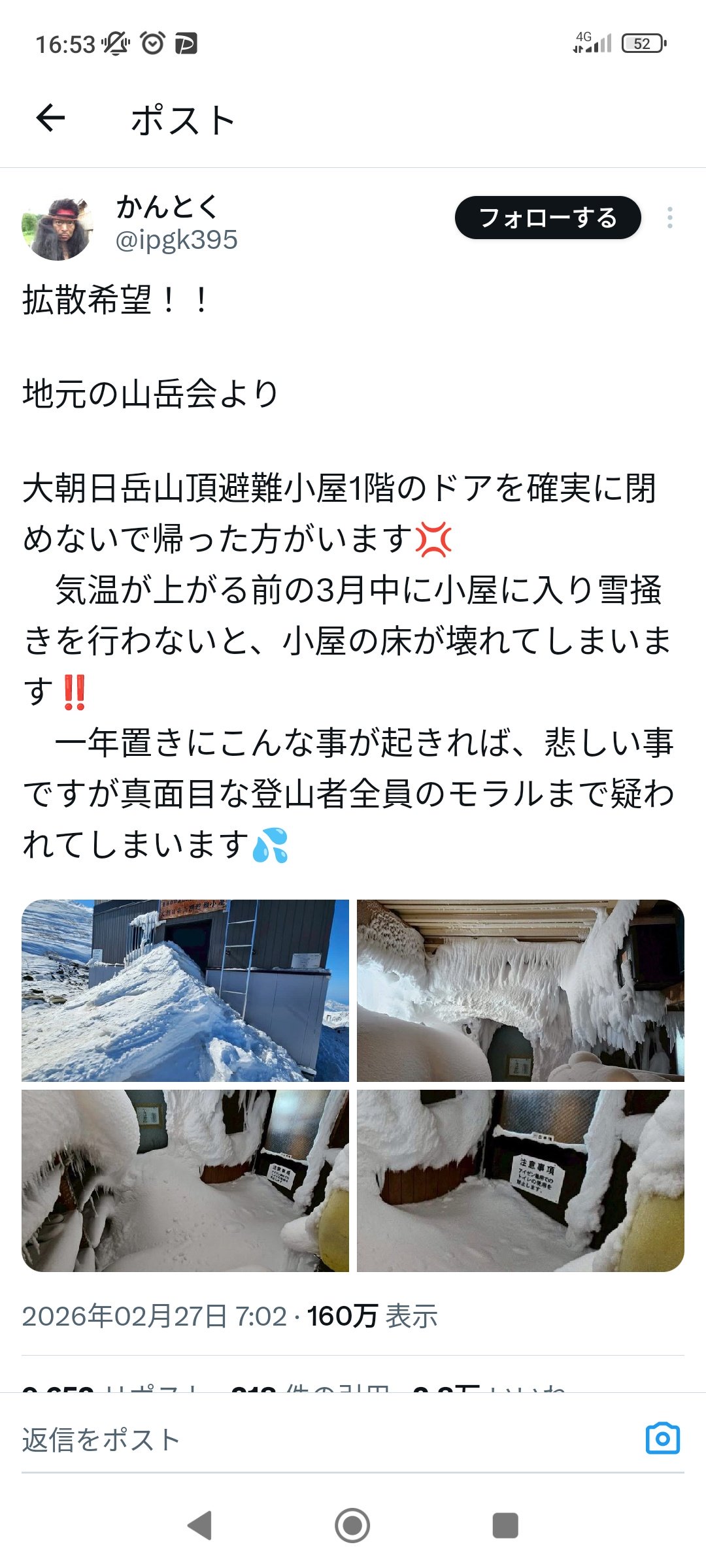Go back using the arrow icon

click(x=50, y=118)
